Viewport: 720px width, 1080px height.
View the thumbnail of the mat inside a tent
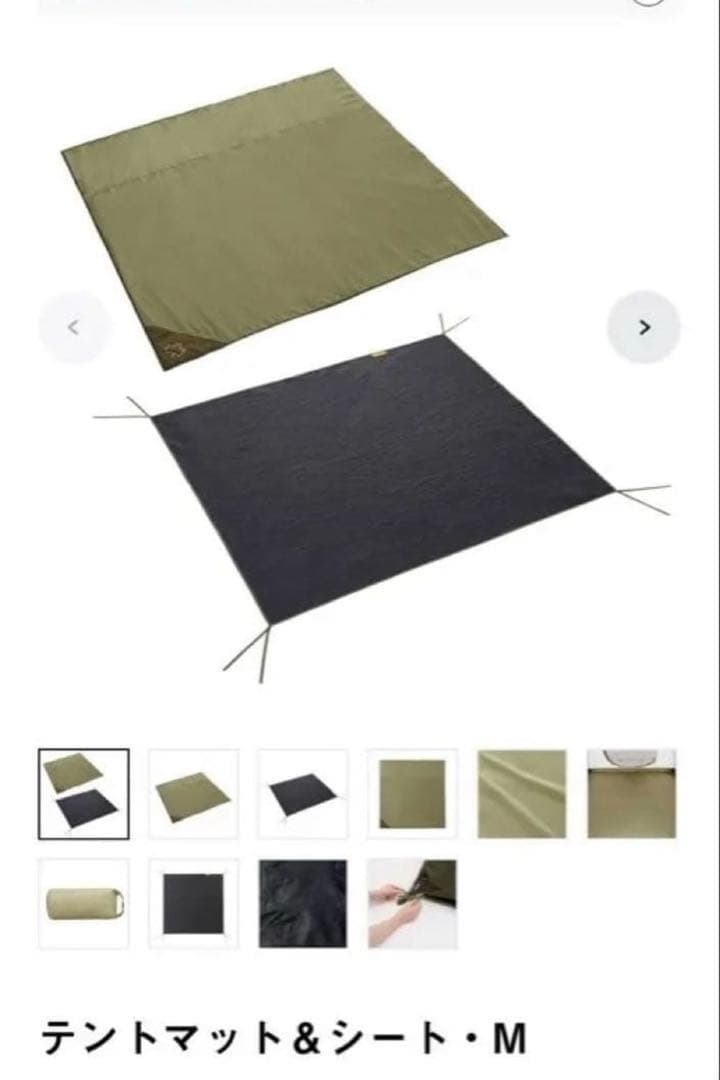tap(631, 794)
